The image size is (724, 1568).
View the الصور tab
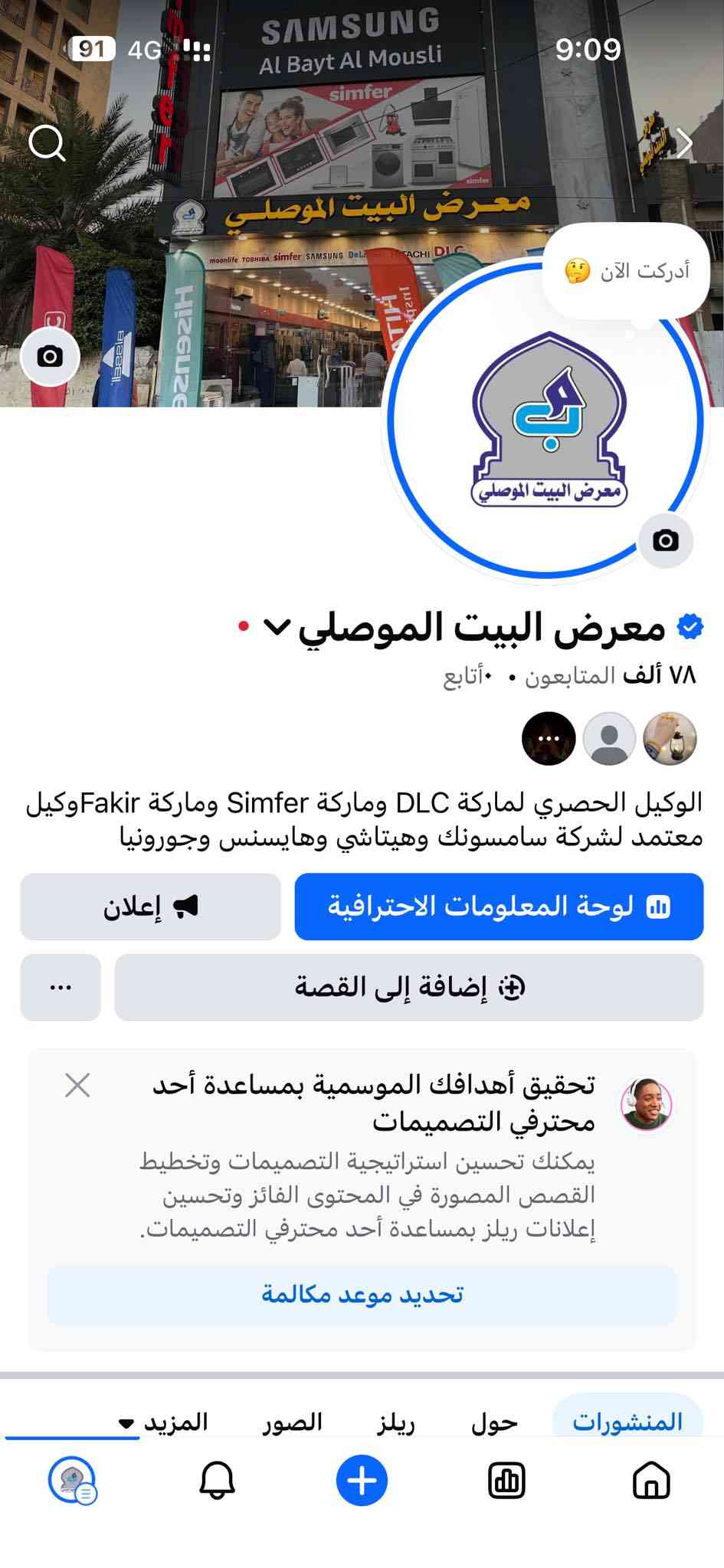[x=293, y=1422]
